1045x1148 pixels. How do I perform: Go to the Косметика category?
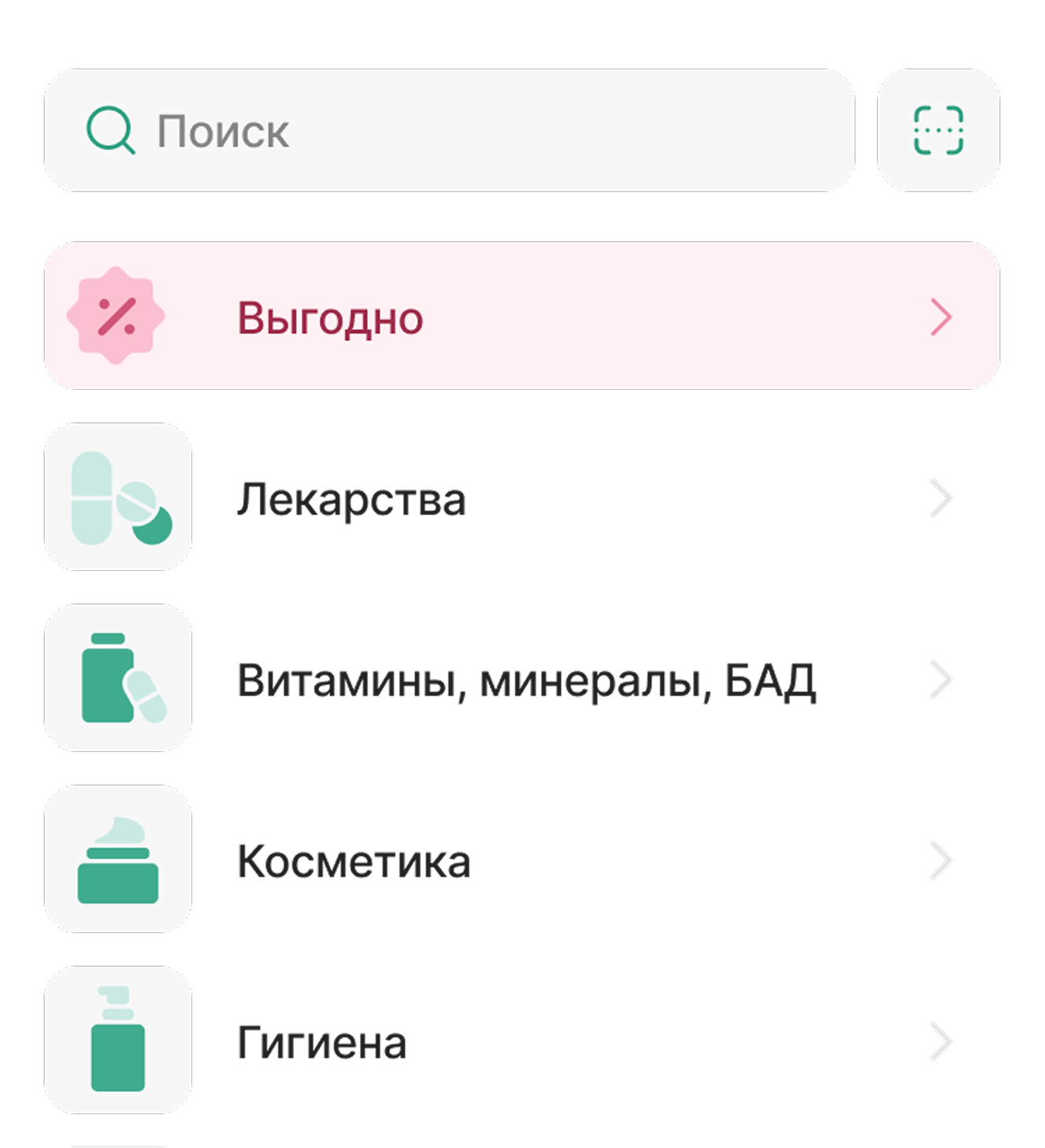point(521,860)
